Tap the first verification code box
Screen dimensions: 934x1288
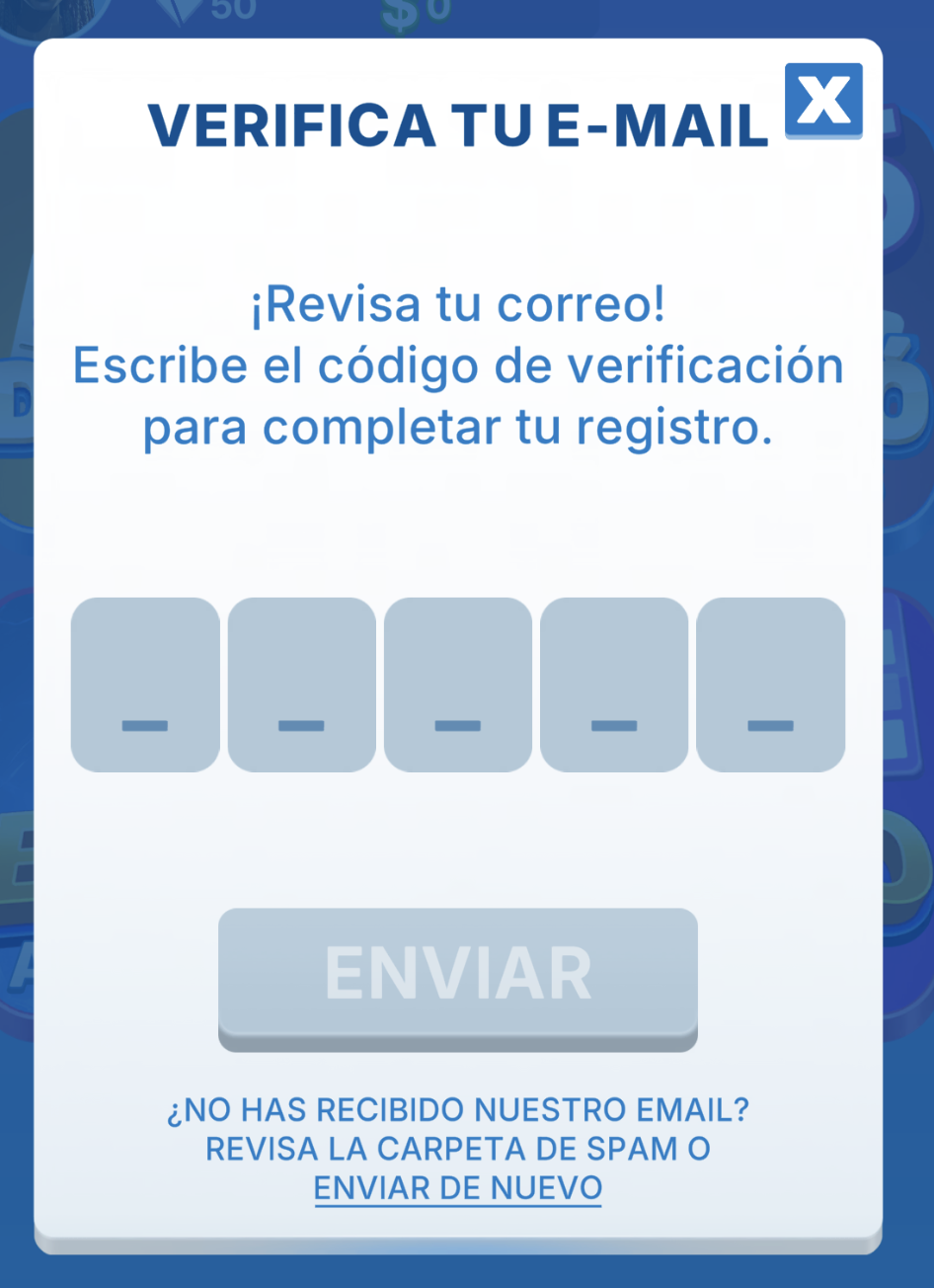point(145,684)
